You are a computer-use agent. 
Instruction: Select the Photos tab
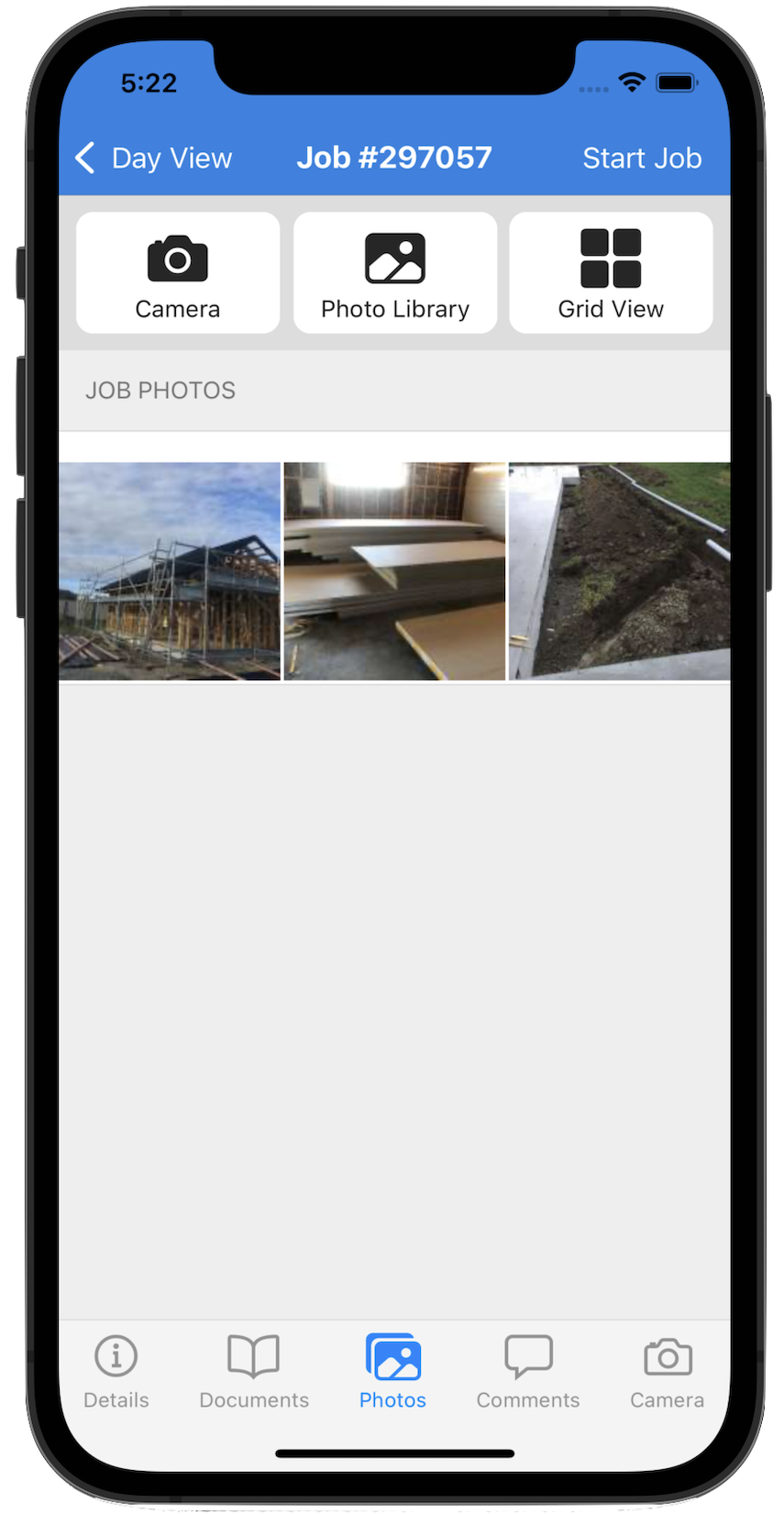(x=392, y=1372)
